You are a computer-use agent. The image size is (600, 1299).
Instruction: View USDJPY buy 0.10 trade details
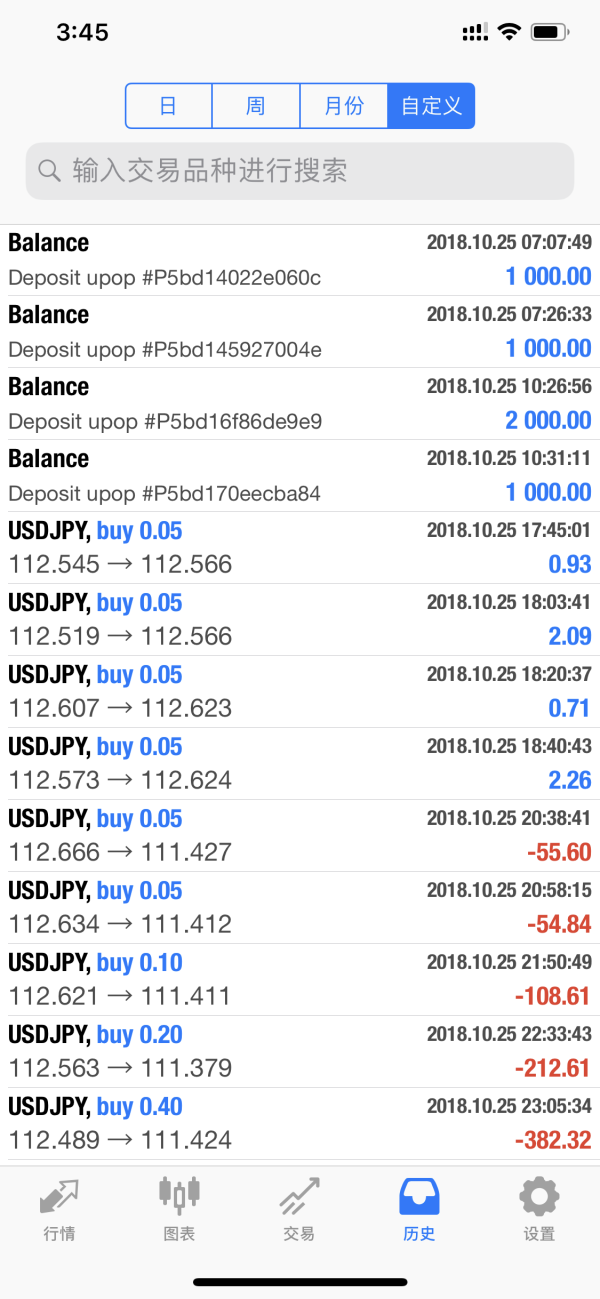tap(300, 980)
